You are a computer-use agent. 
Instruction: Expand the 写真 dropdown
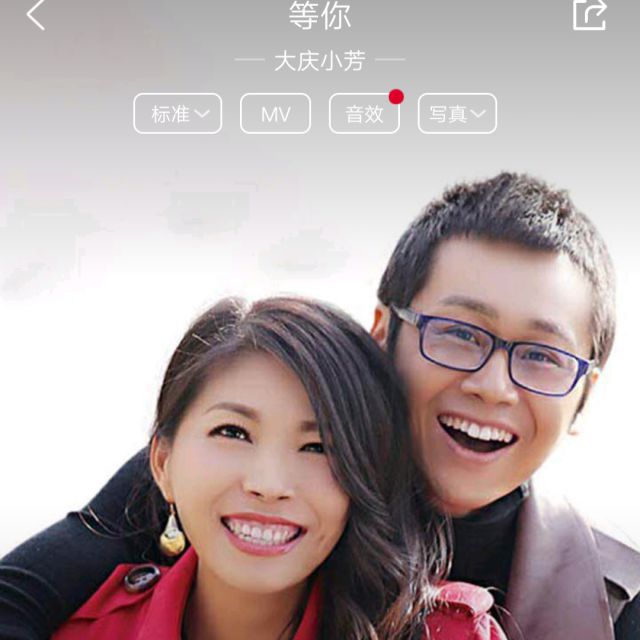pyautogui.click(x=456, y=114)
